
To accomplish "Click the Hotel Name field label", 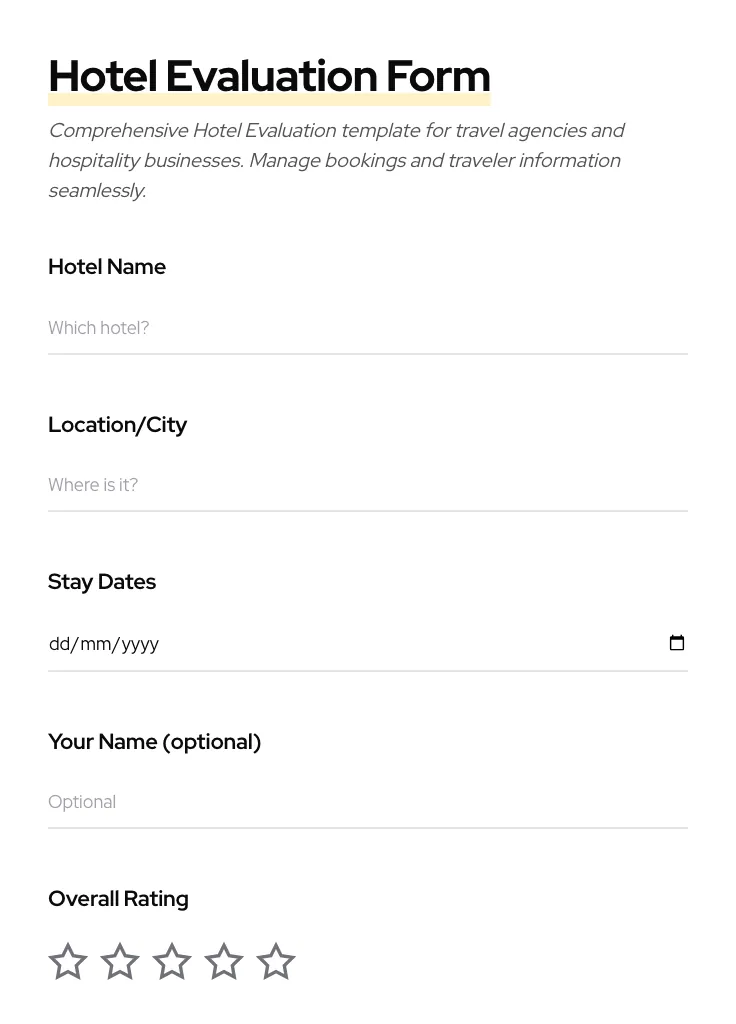I will (x=107, y=266).
